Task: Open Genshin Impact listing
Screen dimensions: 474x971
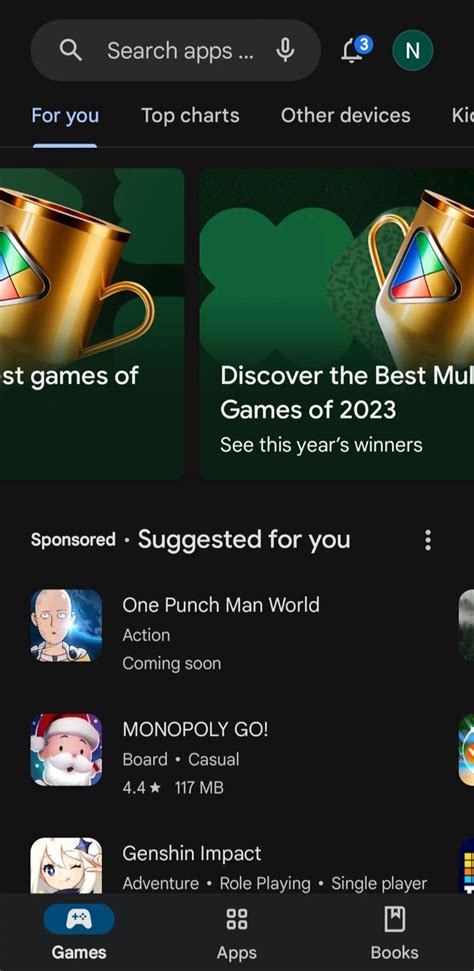Action: [235, 866]
